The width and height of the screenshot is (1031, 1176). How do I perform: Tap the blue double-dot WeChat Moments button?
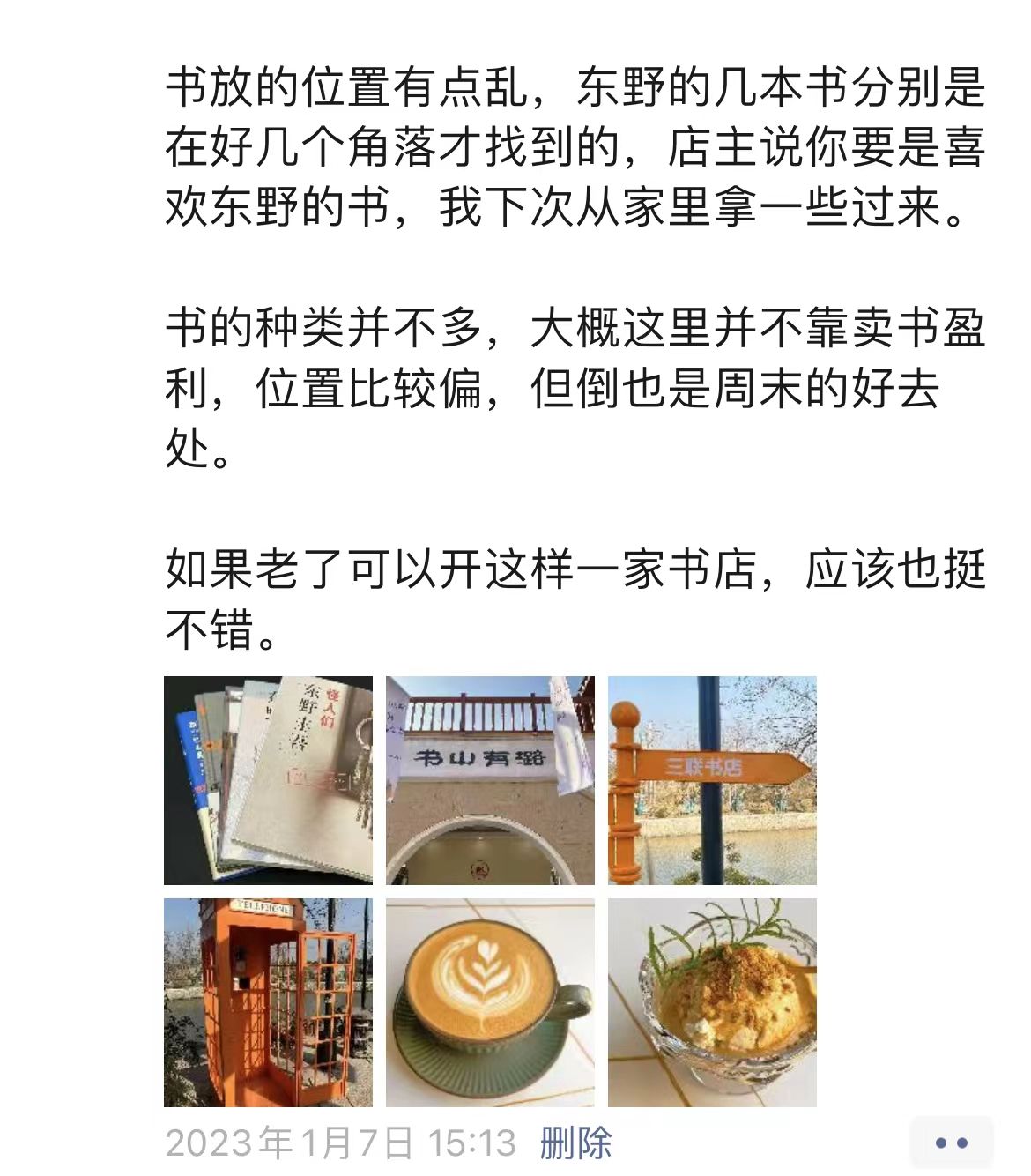pos(952,1143)
